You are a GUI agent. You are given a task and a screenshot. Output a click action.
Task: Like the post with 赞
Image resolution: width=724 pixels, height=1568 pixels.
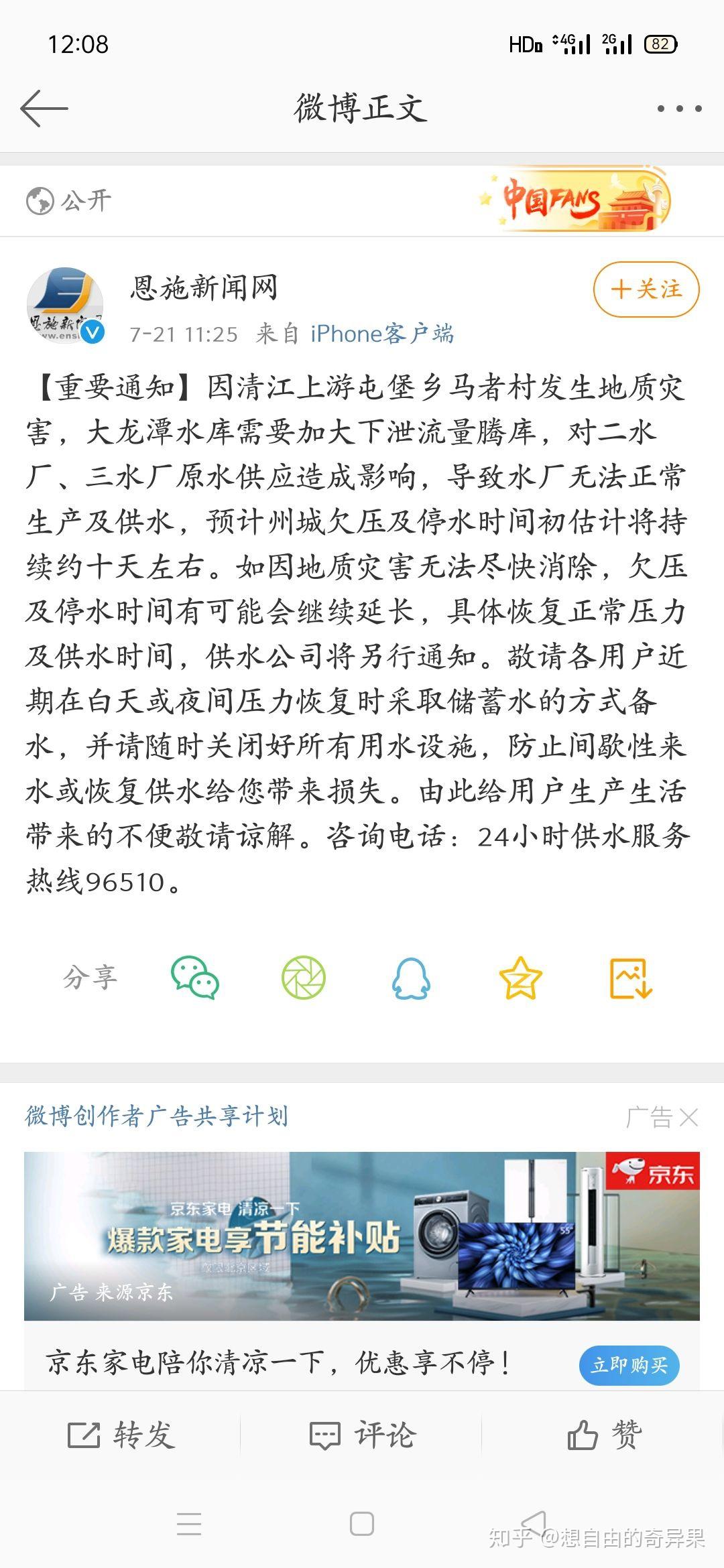[x=605, y=1435]
